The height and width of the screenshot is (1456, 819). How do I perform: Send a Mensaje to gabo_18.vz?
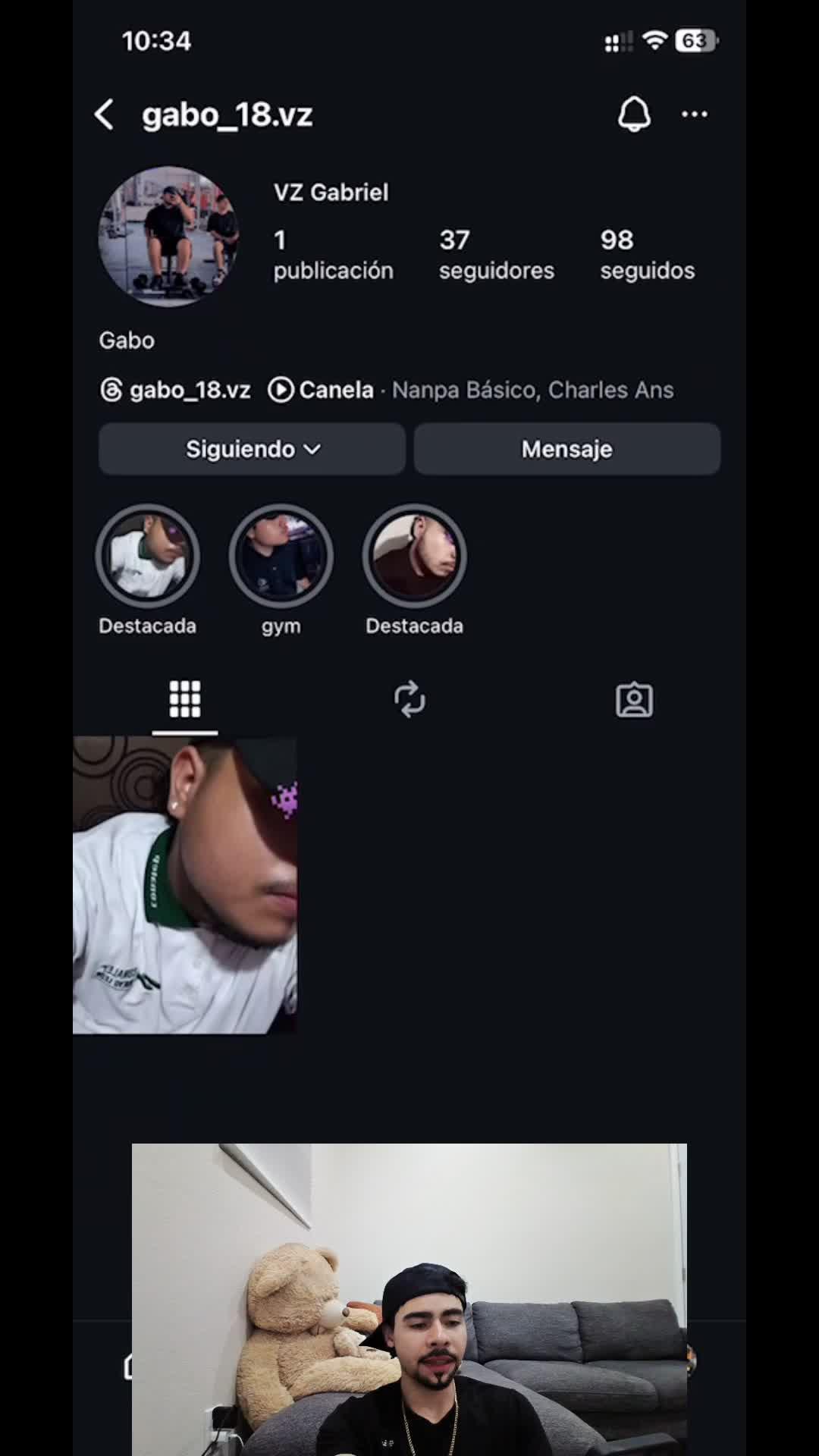point(566,449)
